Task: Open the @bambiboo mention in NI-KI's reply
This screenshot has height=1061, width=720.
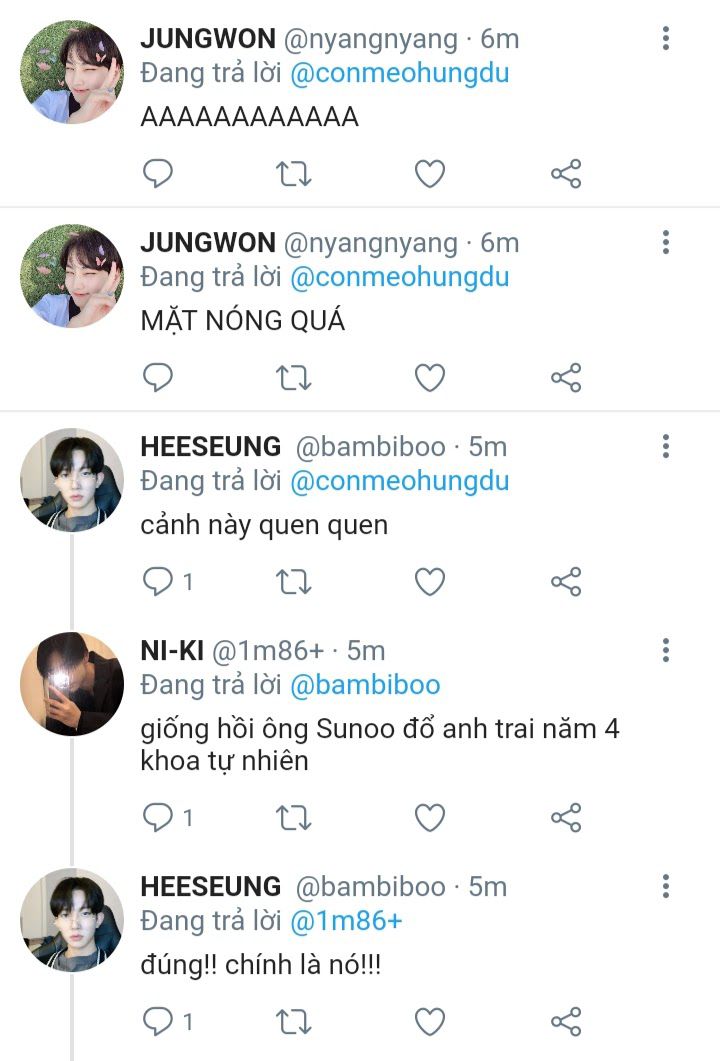Action: [365, 685]
